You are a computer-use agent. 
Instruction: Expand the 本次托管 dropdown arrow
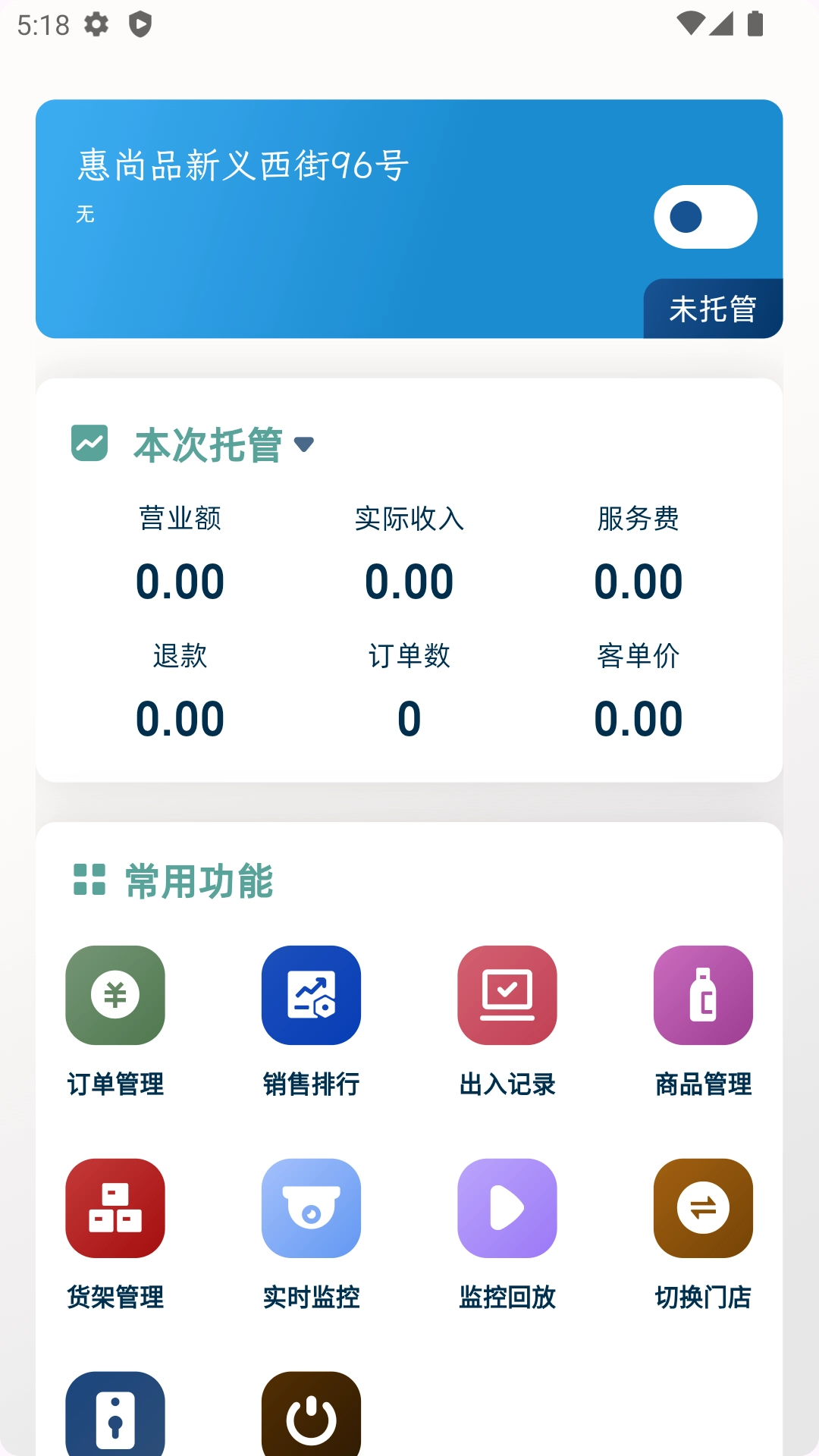coord(305,447)
